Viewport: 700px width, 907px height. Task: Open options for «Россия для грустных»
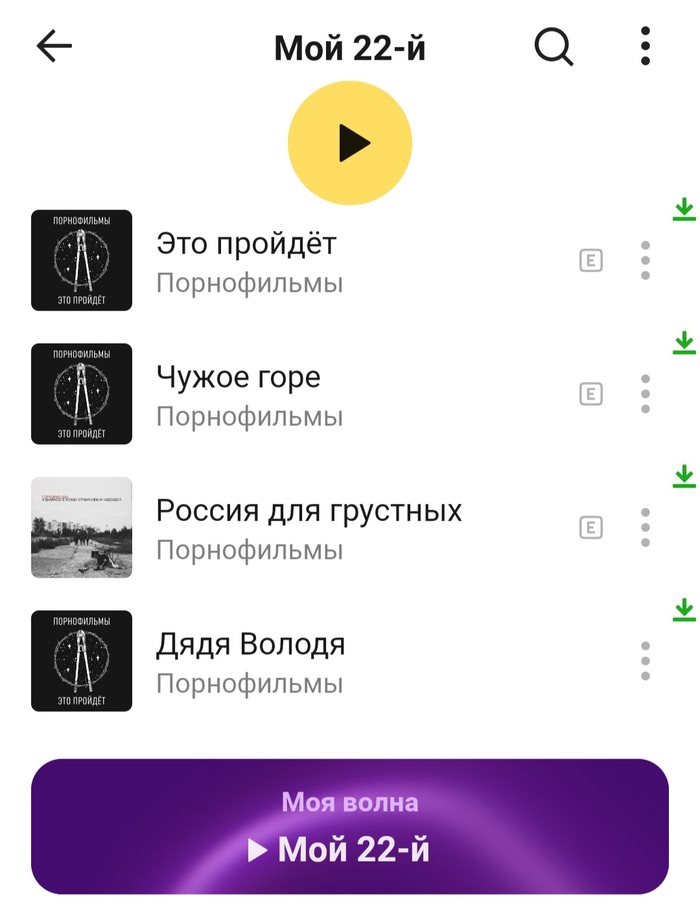pos(645,527)
